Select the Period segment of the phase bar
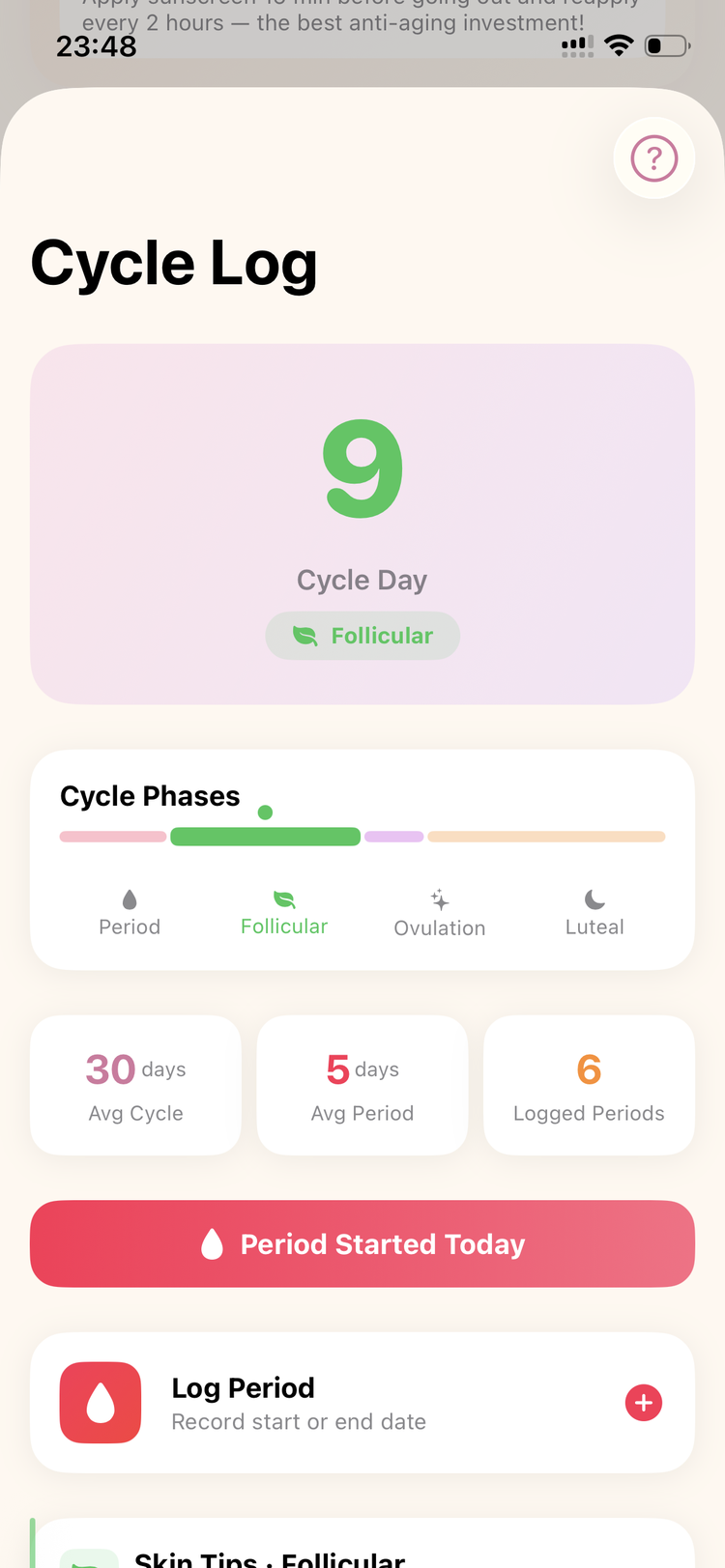 coord(112,836)
